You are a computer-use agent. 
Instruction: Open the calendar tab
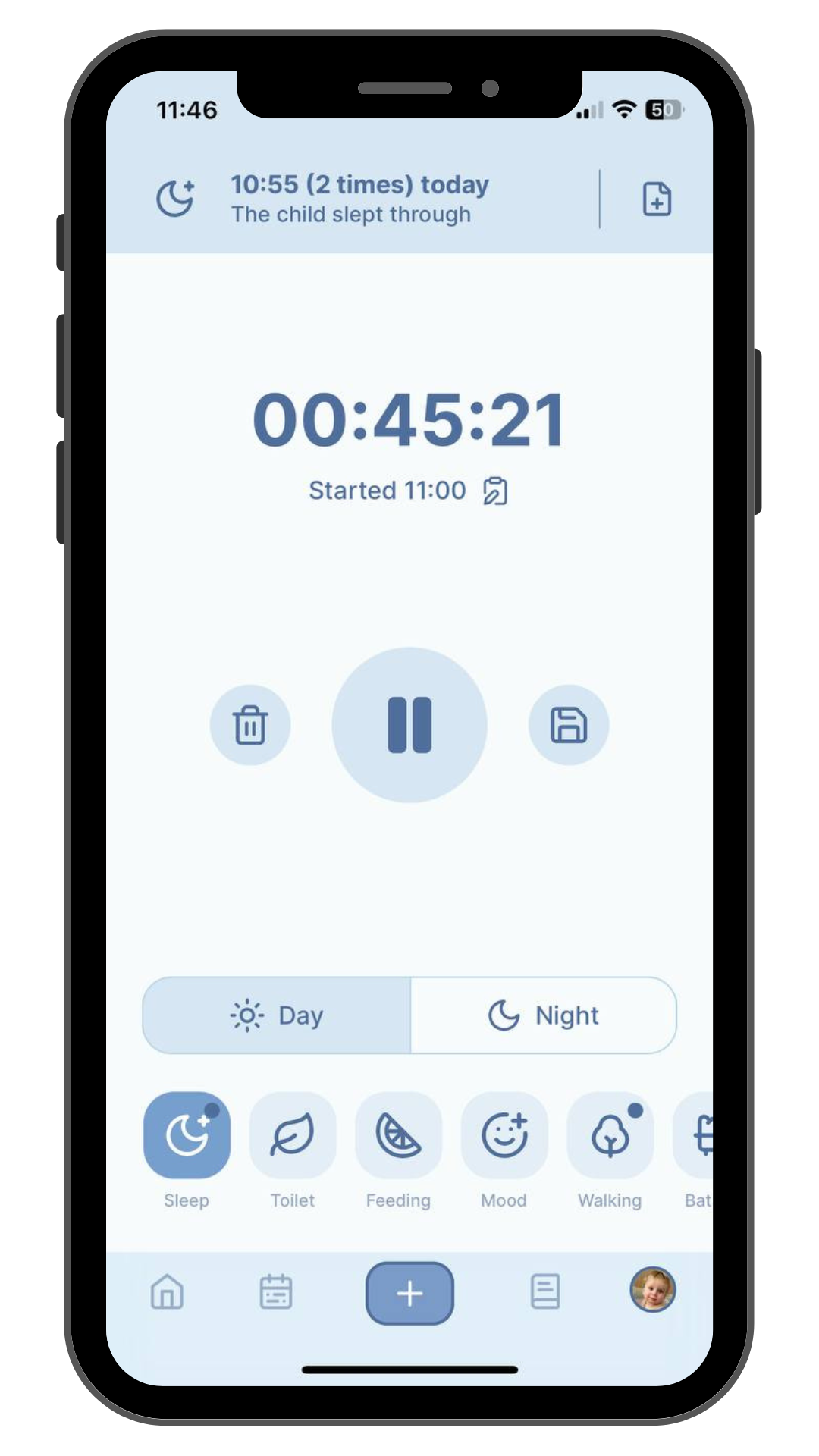pos(276,1292)
